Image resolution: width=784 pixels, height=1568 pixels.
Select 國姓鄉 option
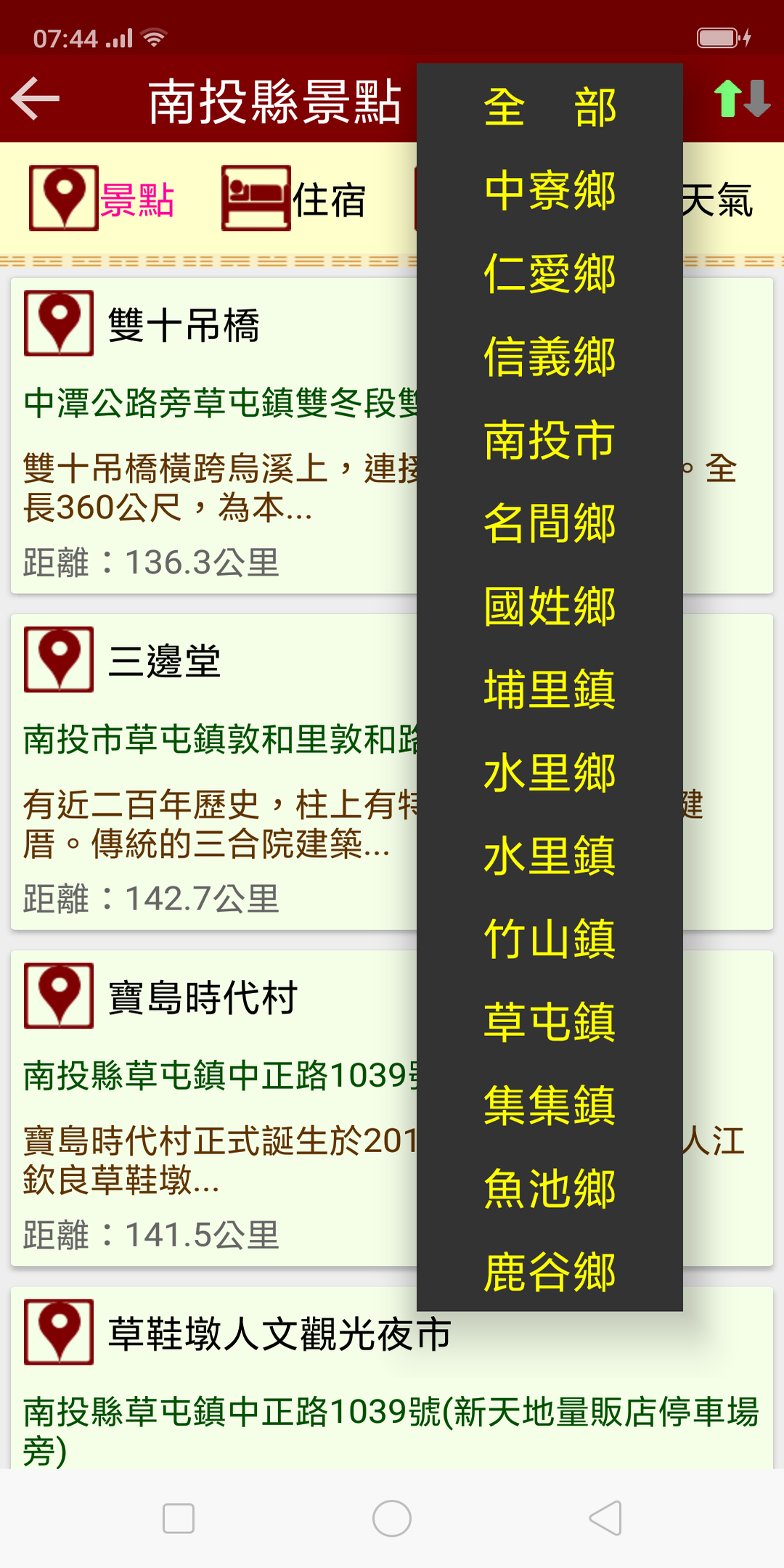550,605
